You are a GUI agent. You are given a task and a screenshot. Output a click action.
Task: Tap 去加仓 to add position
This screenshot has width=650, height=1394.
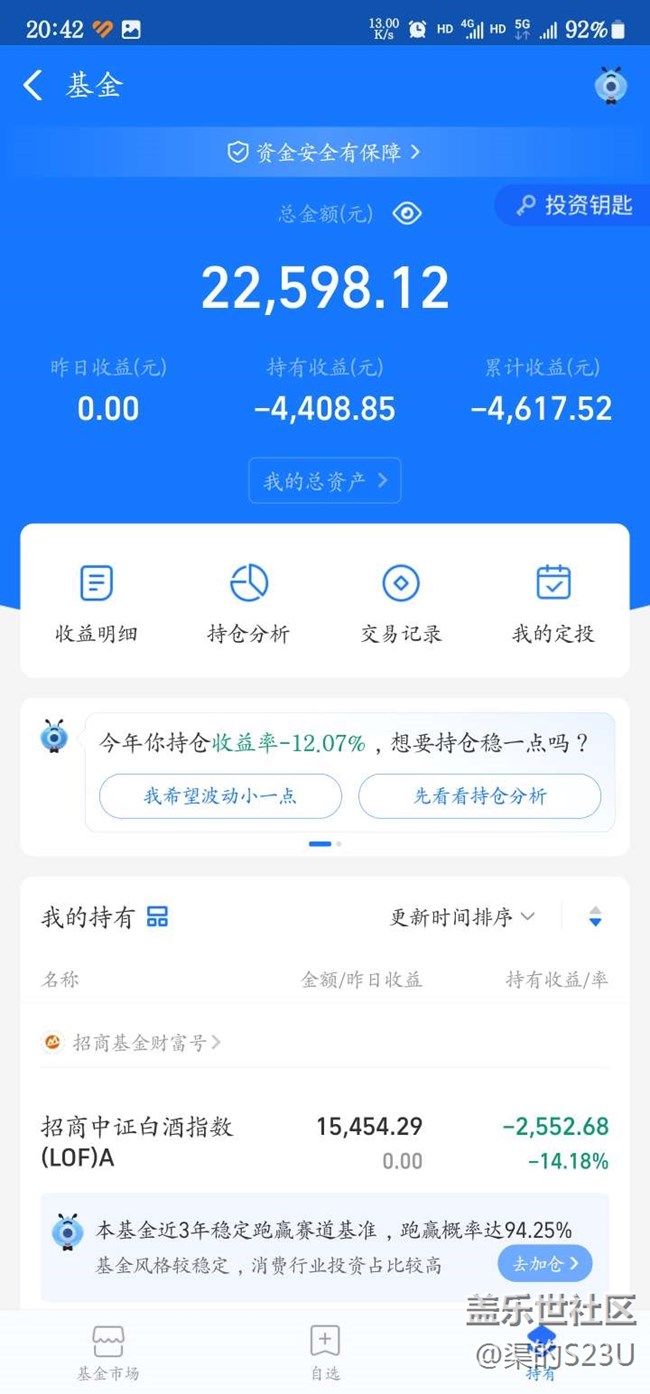pos(545,1263)
